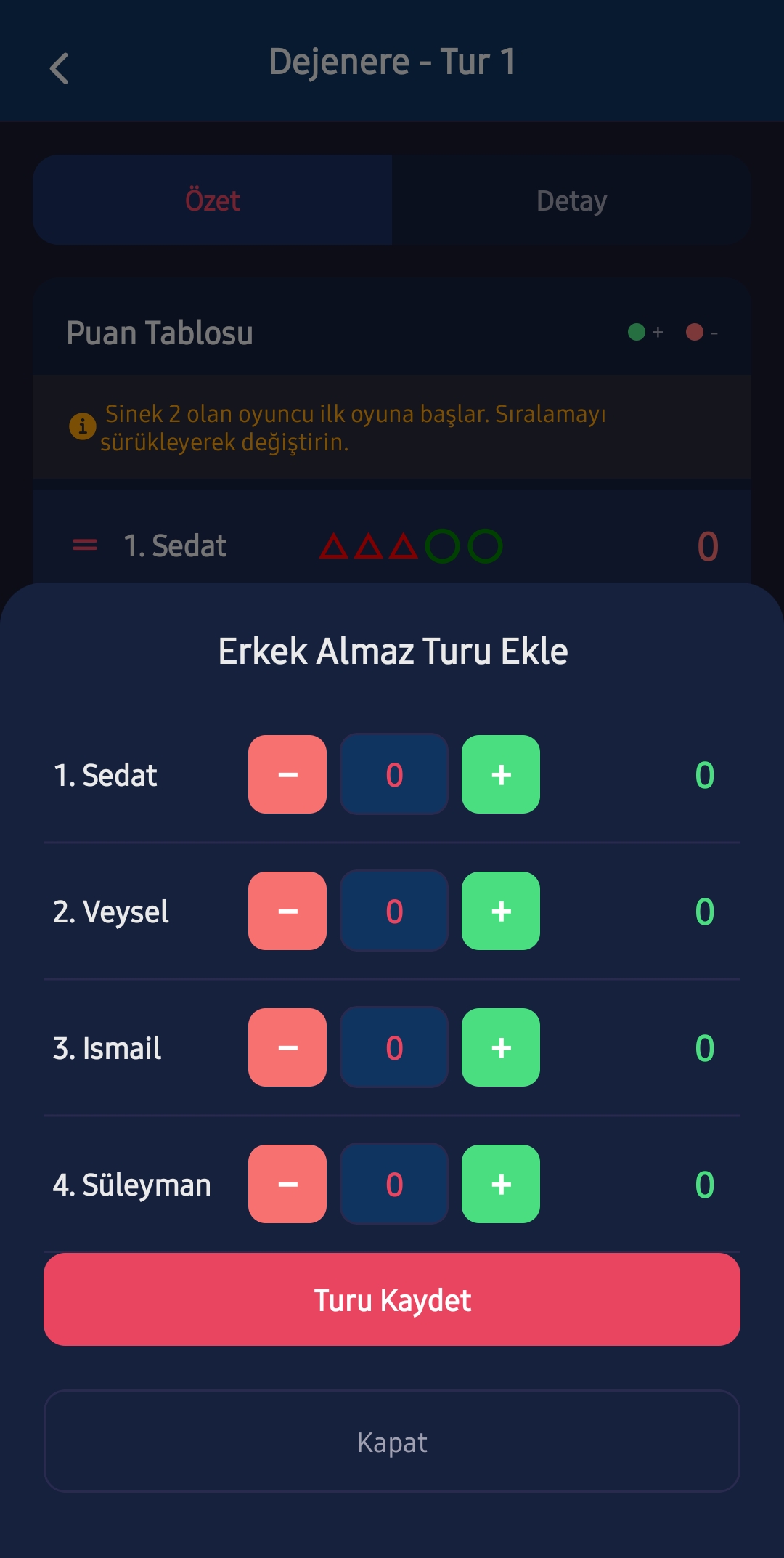Select the Özet tab
The height and width of the screenshot is (1558, 784).
point(213,200)
